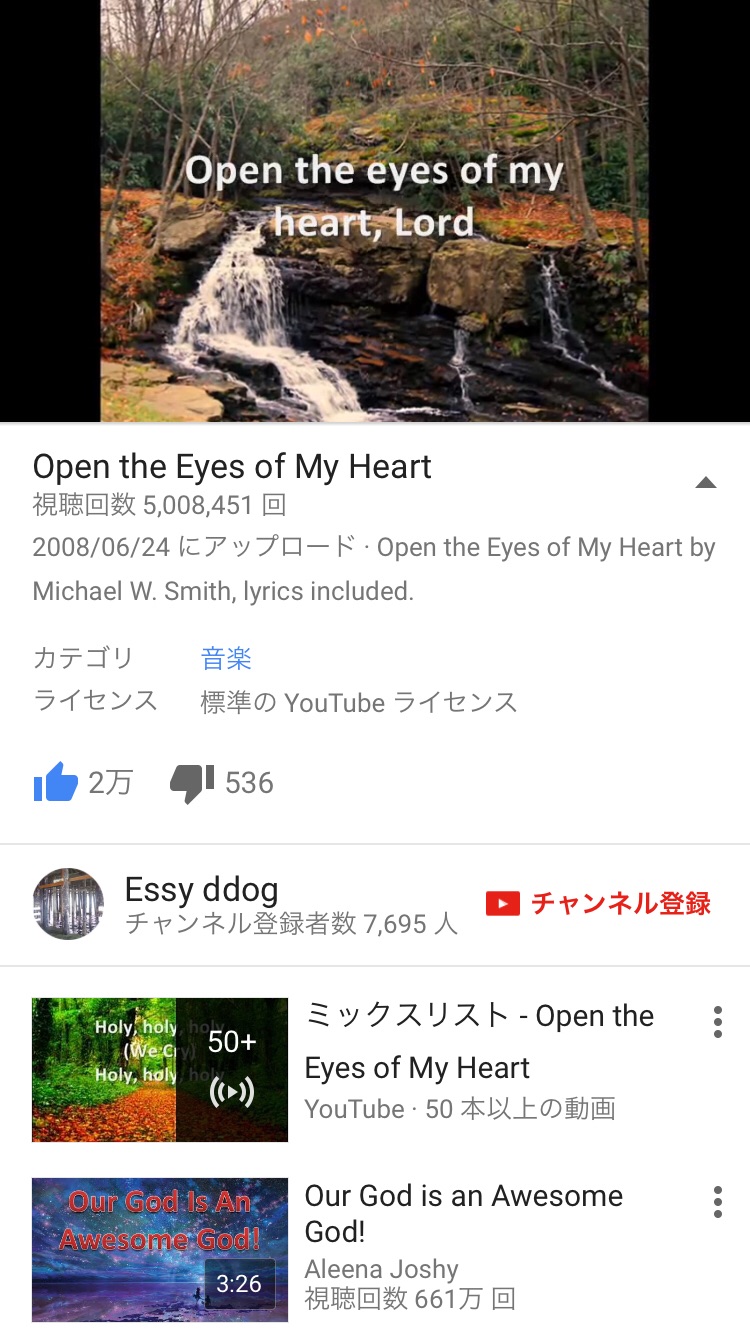
Task: Subscribe via the チャンネル登録 button
Action: pyautogui.click(x=598, y=904)
